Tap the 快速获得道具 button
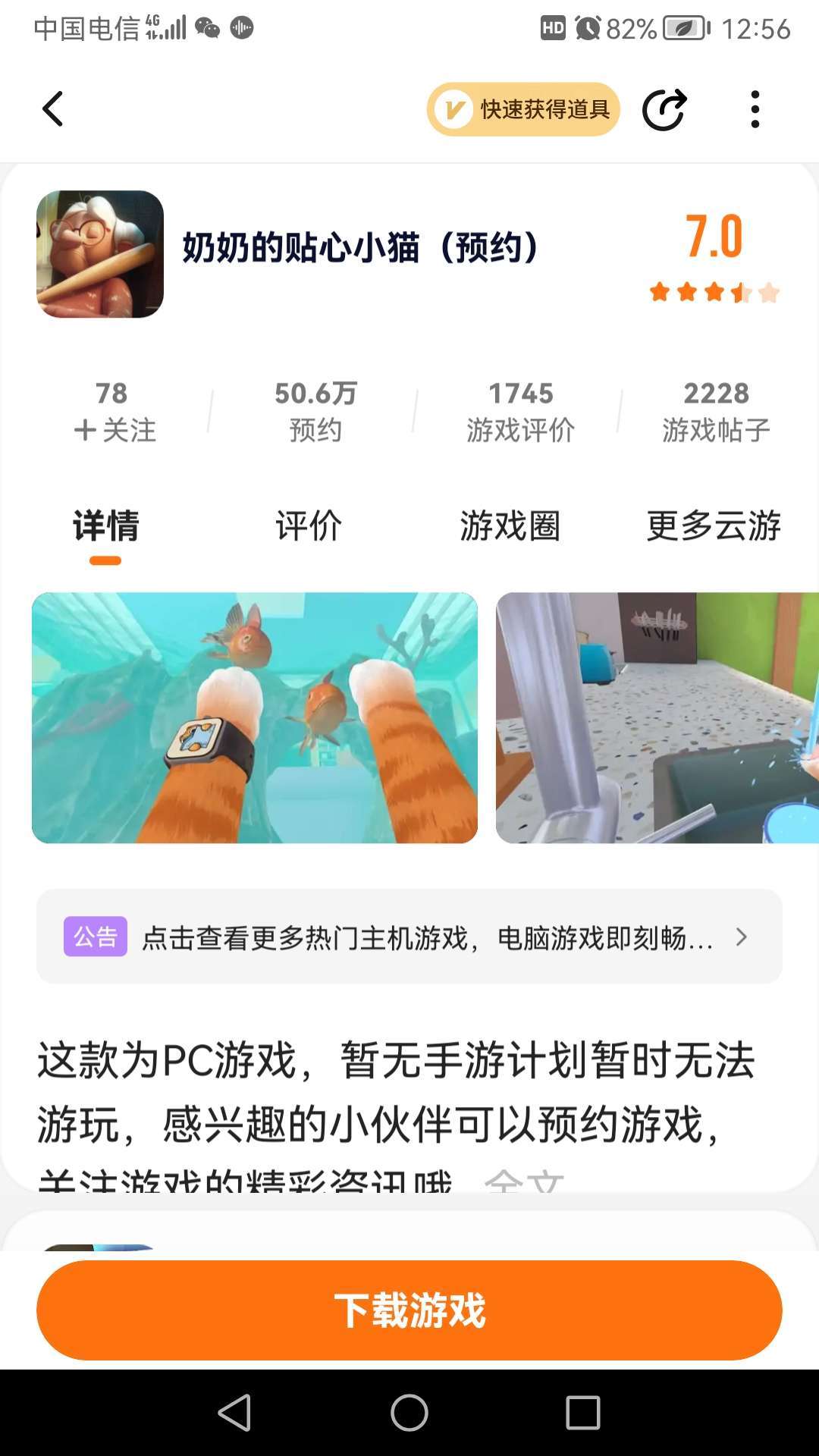The height and width of the screenshot is (1456, 819). point(523,109)
